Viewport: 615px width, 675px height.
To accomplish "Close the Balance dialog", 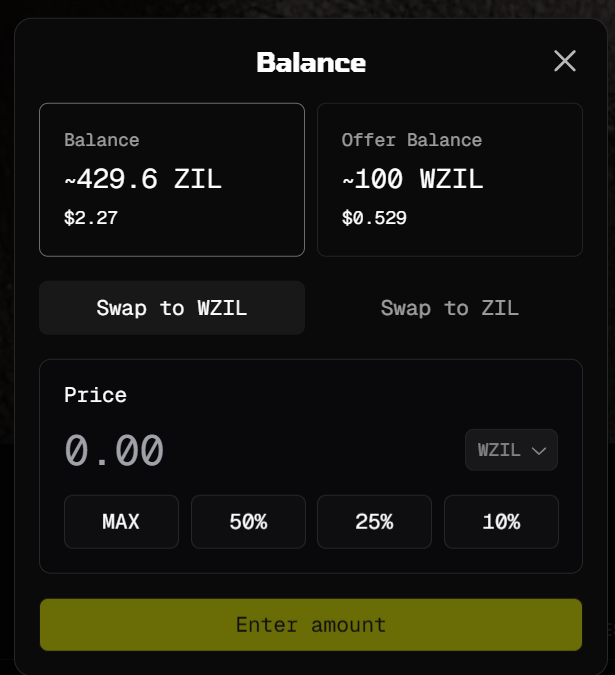I will [565, 61].
